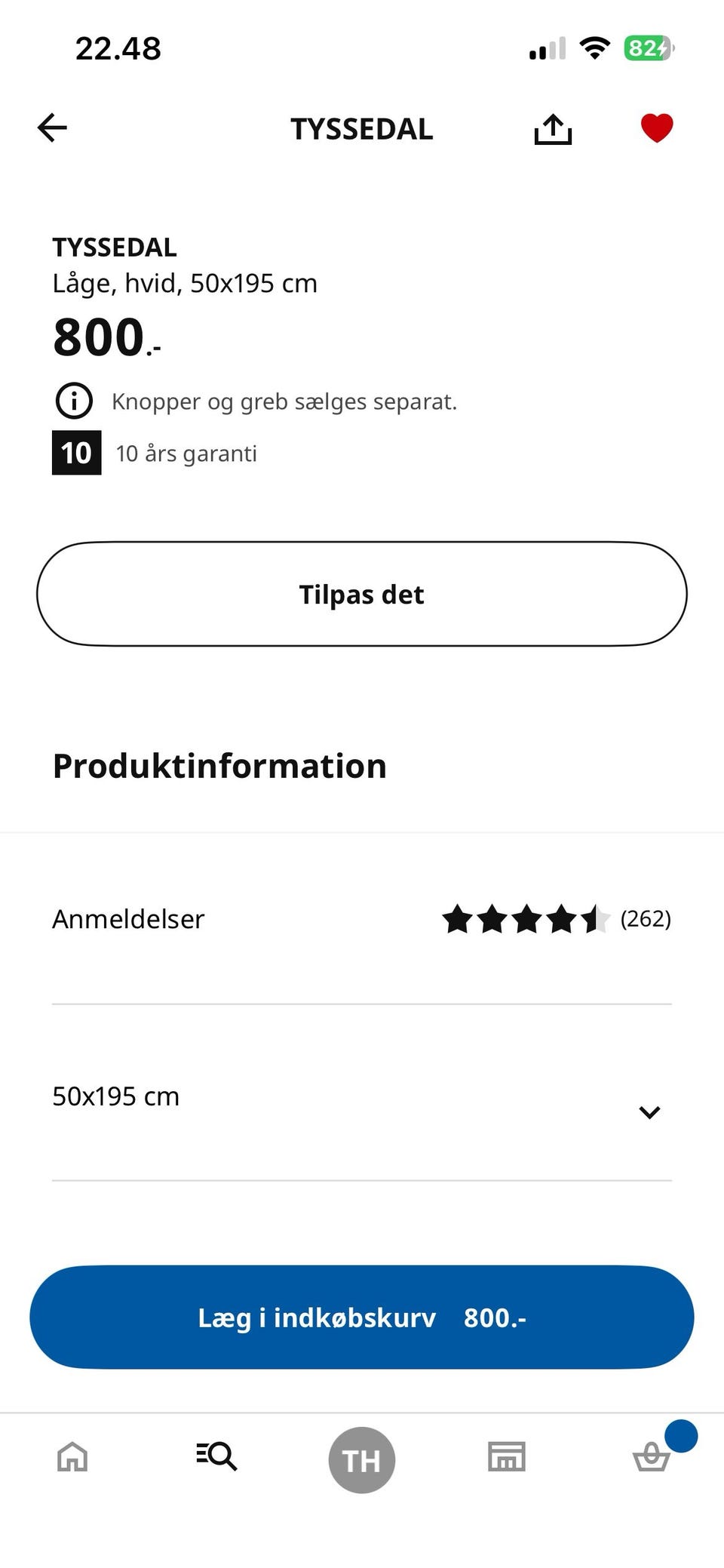Share the TYSSEDAL product
Screen dimensions: 724x1568
pyautogui.click(x=553, y=128)
